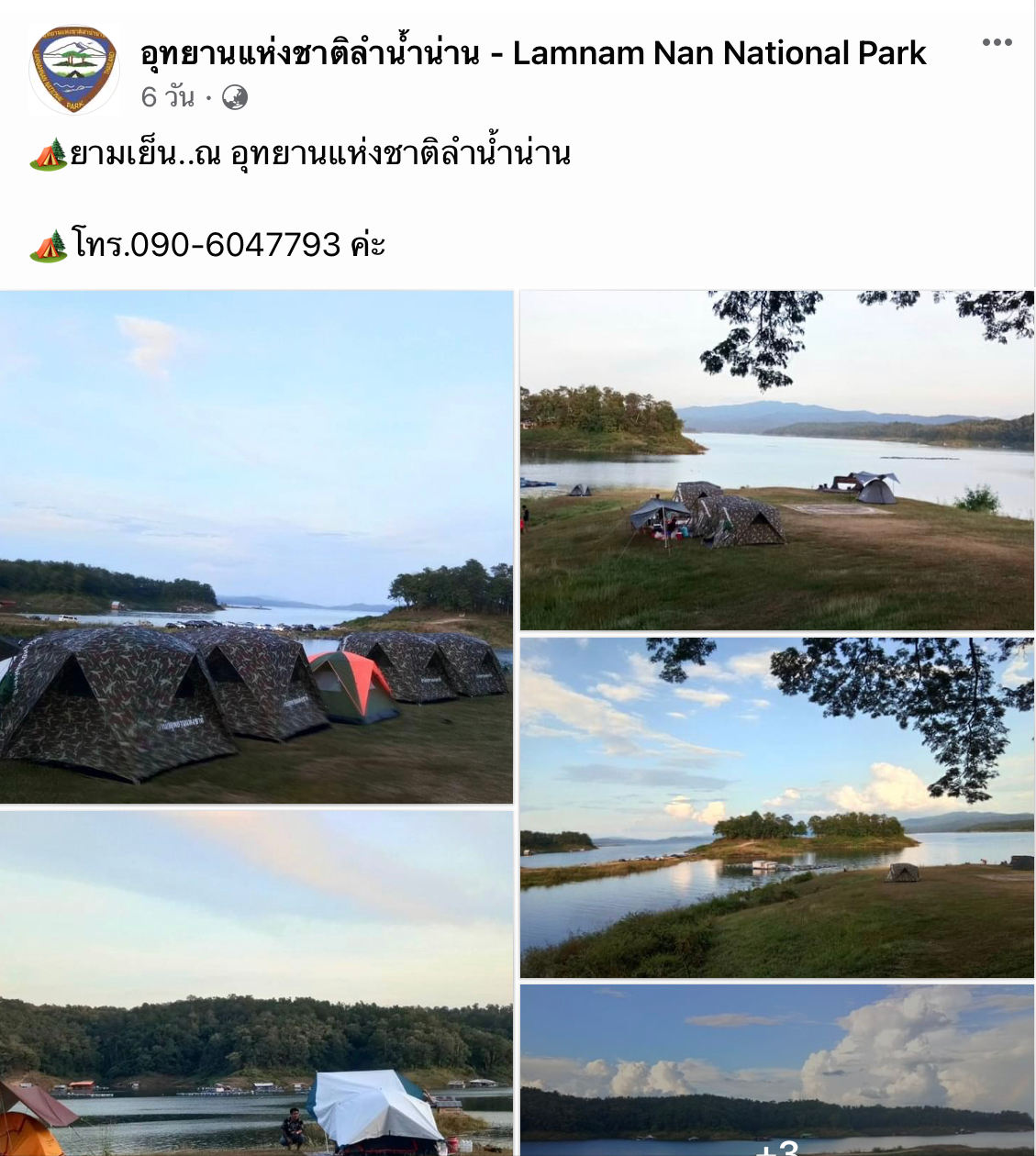Click the tent emoji beside the phone number
The image size is (1036, 1156).
pyautogui.click(x=50, y=242)
